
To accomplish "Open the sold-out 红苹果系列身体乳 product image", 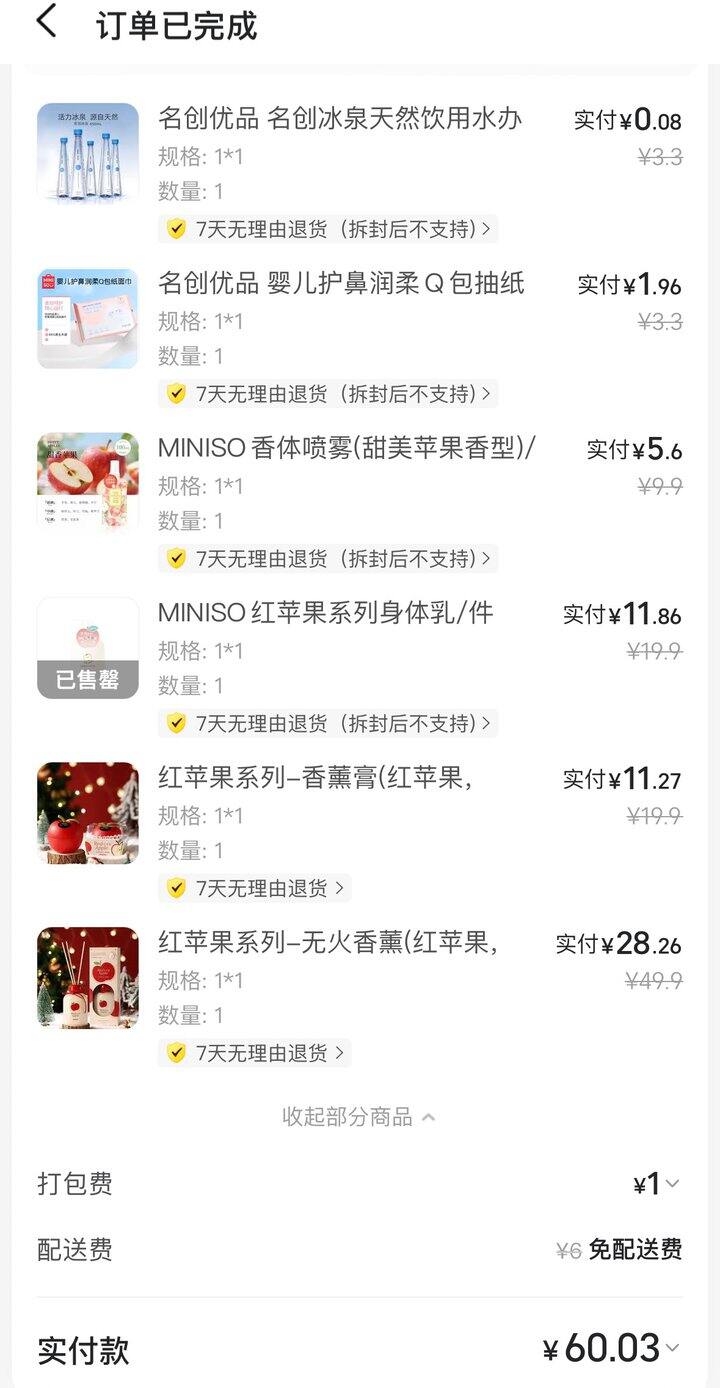I will [x=88, y=648].
